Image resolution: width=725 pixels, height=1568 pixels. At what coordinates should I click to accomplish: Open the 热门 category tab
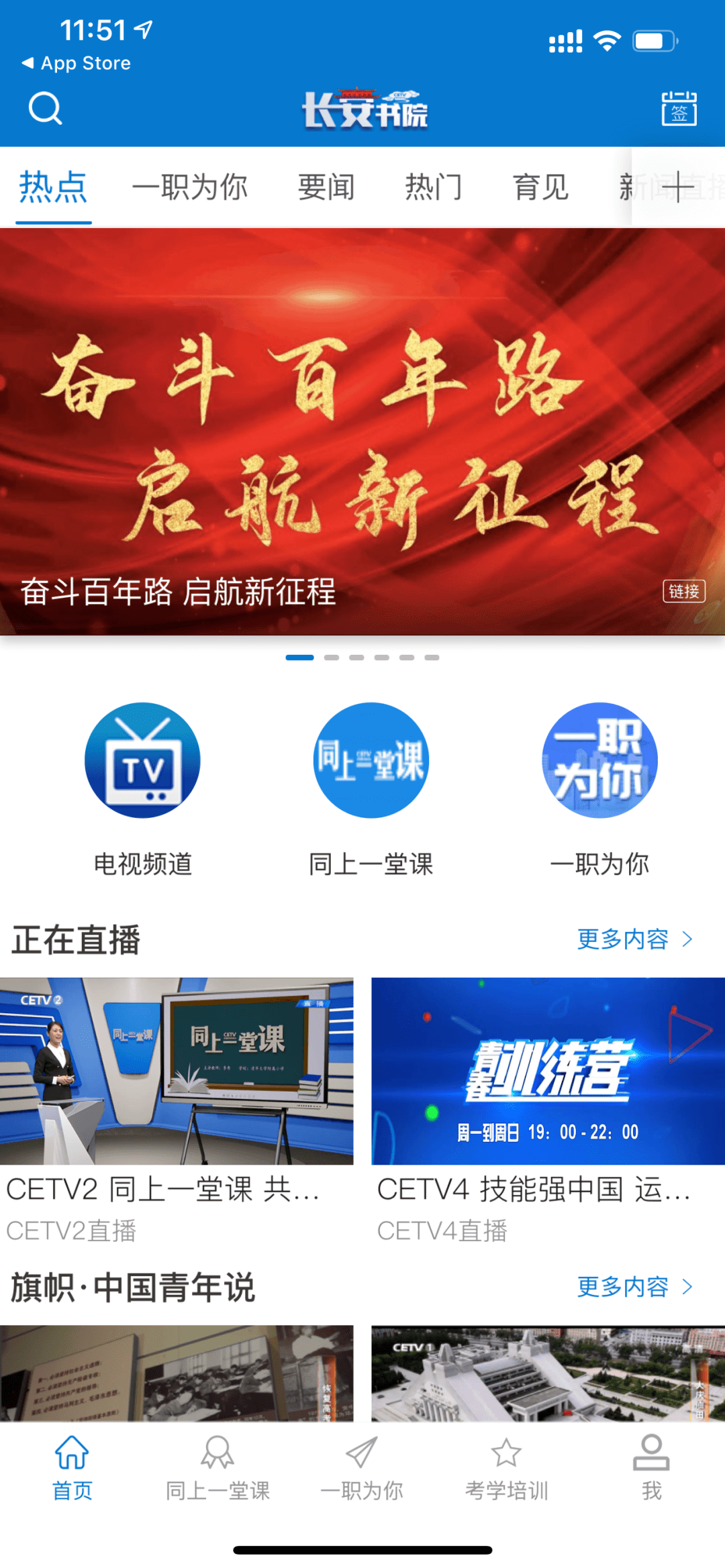pos(434,187)
